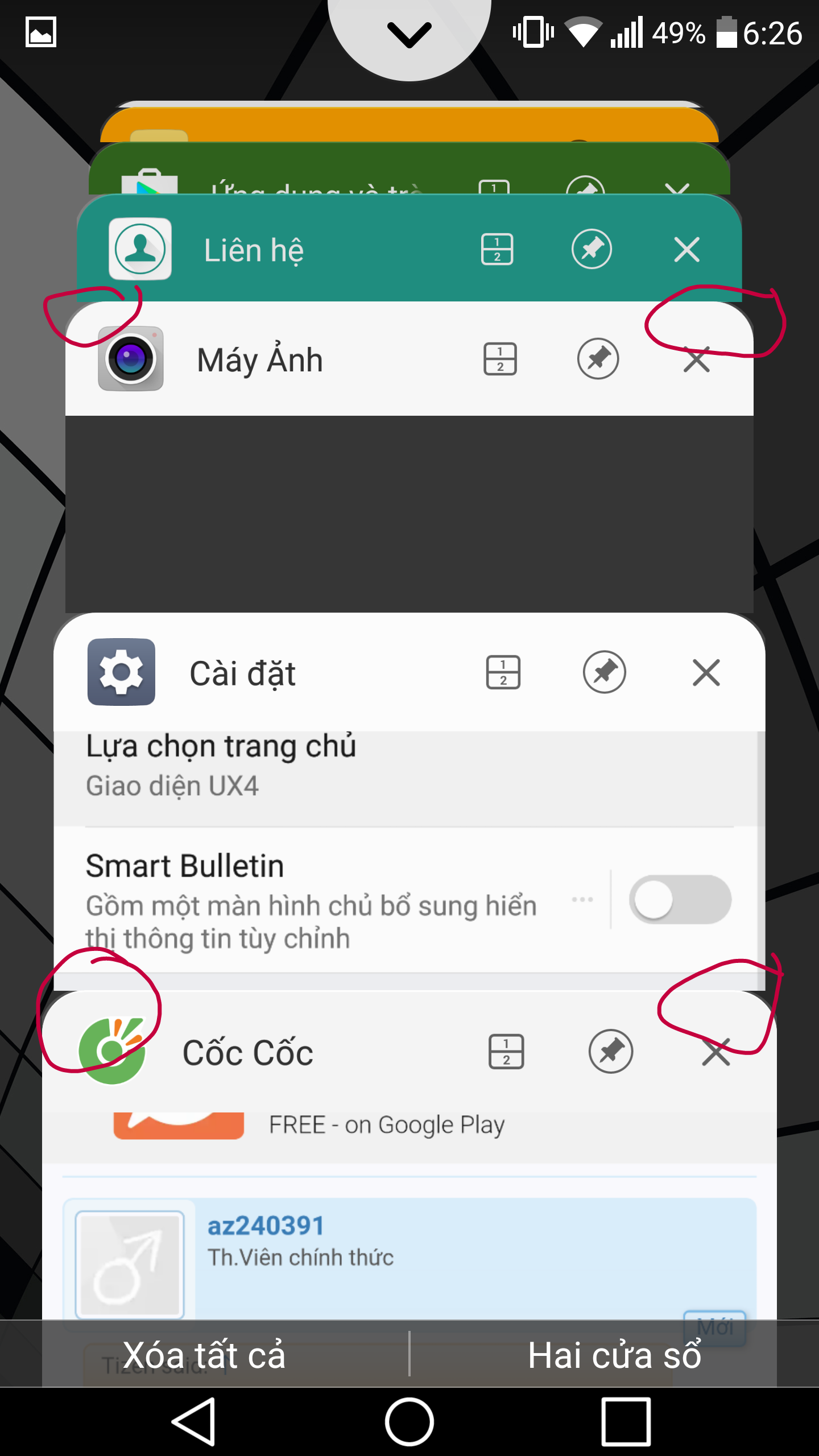Open Cốc Cốc in split window
This screenshot has width=819, height=1456.
pyautogui.click(x=506, y=1051)
